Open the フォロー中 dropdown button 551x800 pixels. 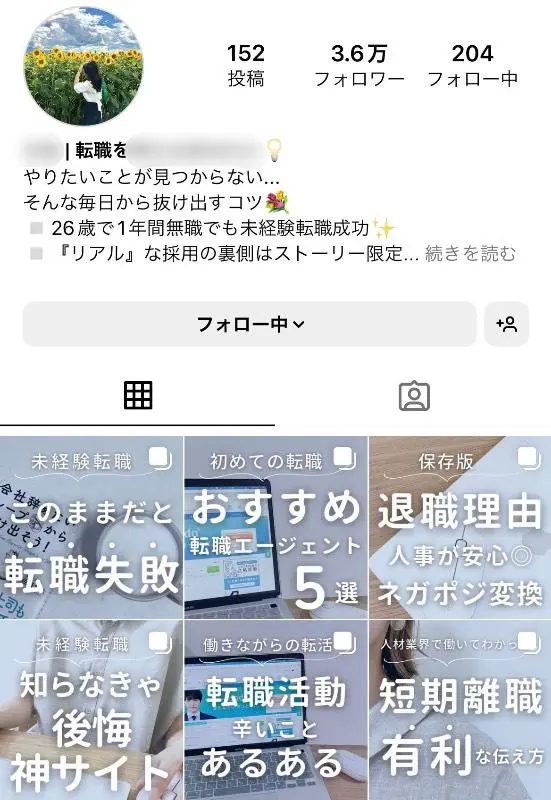249,324
